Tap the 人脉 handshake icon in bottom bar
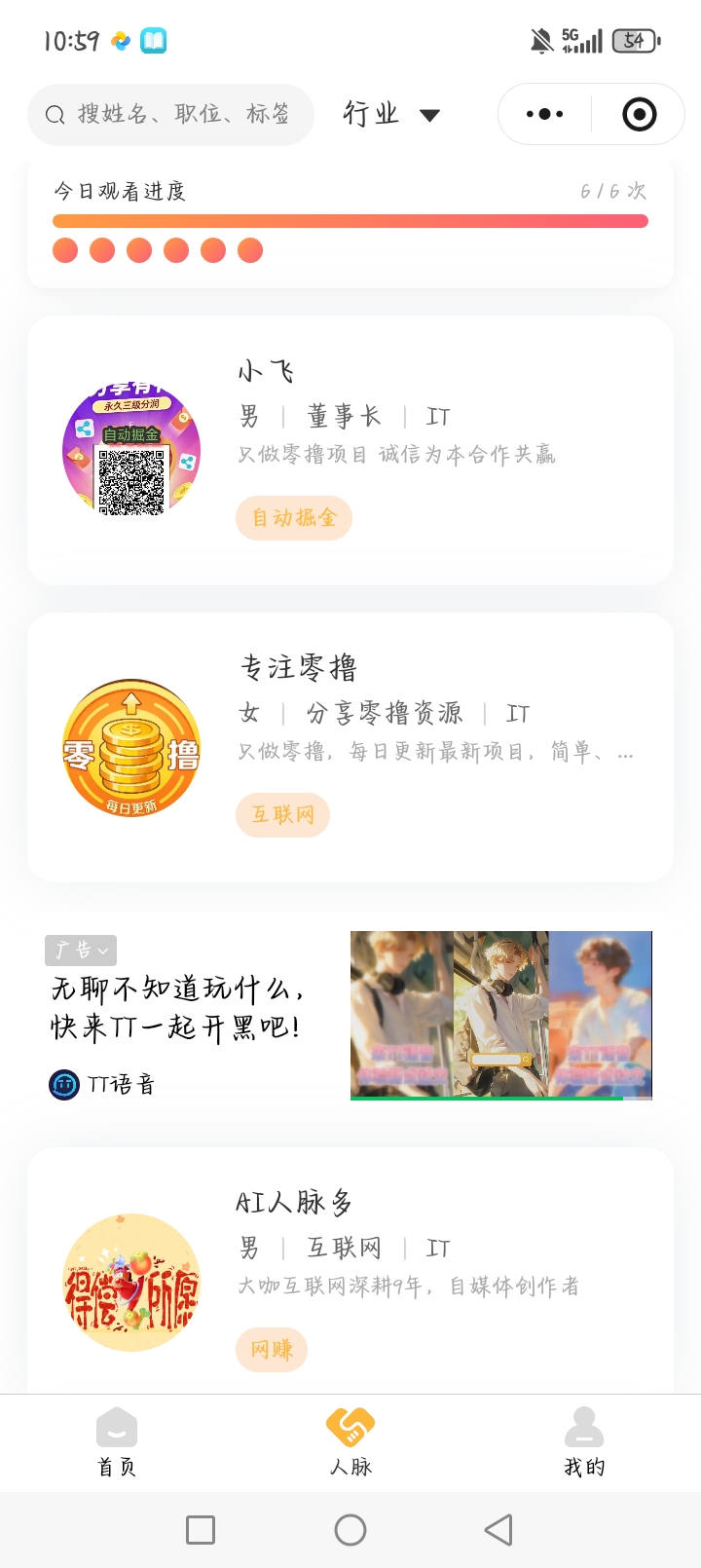Screen dimensions: 701x1568 350,1425
